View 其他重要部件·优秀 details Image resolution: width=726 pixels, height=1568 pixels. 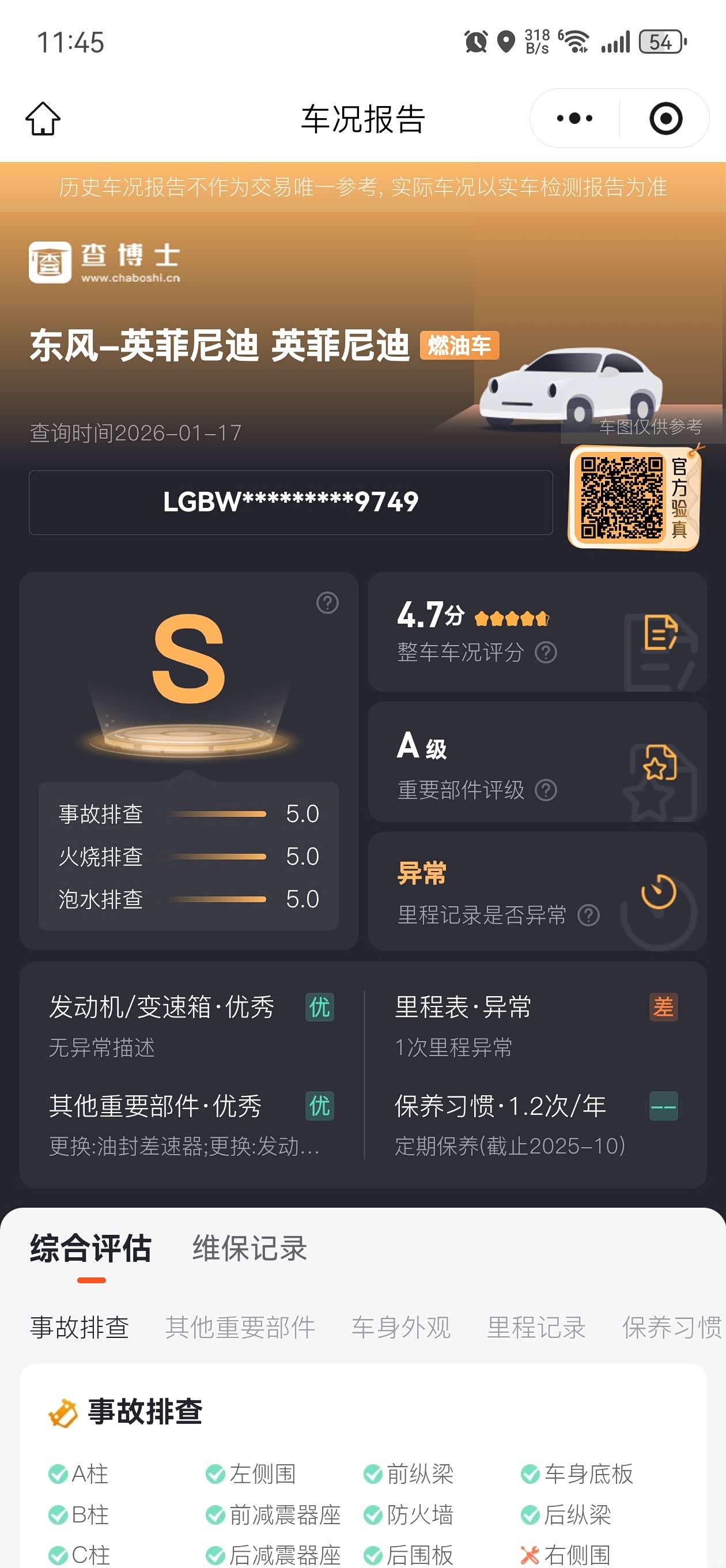click(x=191, y=1125)
